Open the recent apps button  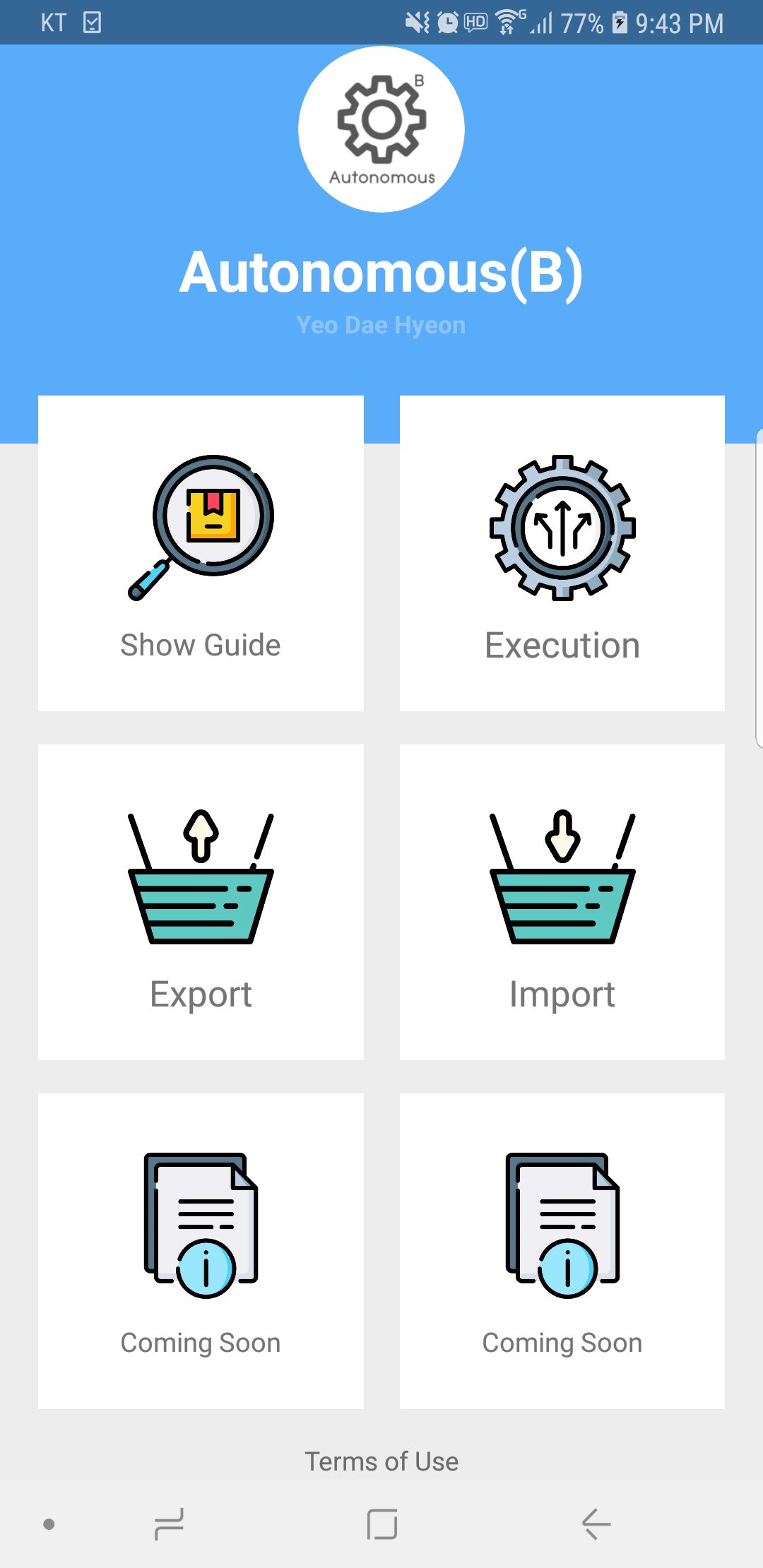pyautogui.click(x=169, y=1524)
